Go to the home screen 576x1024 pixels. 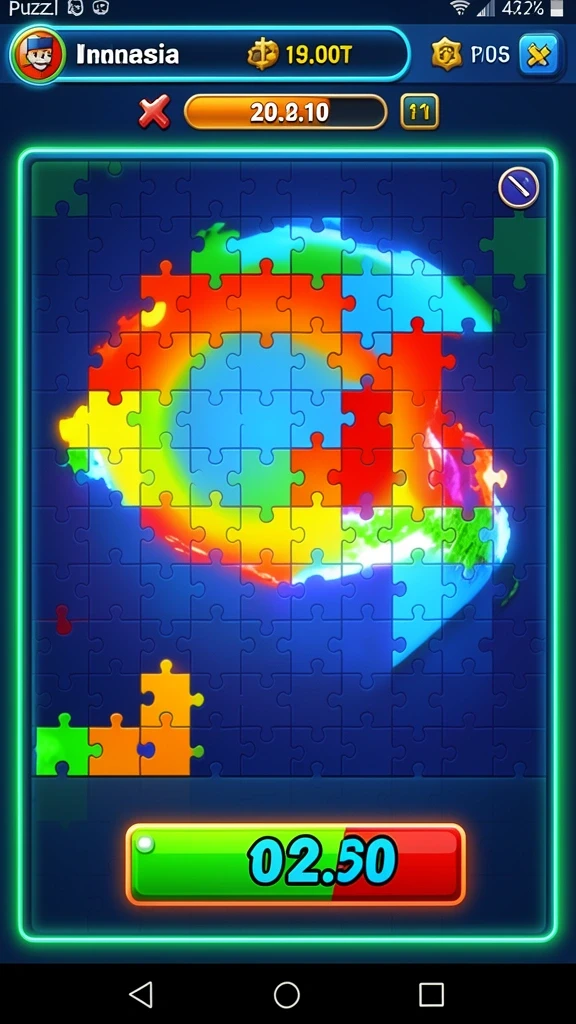[287, 995]
